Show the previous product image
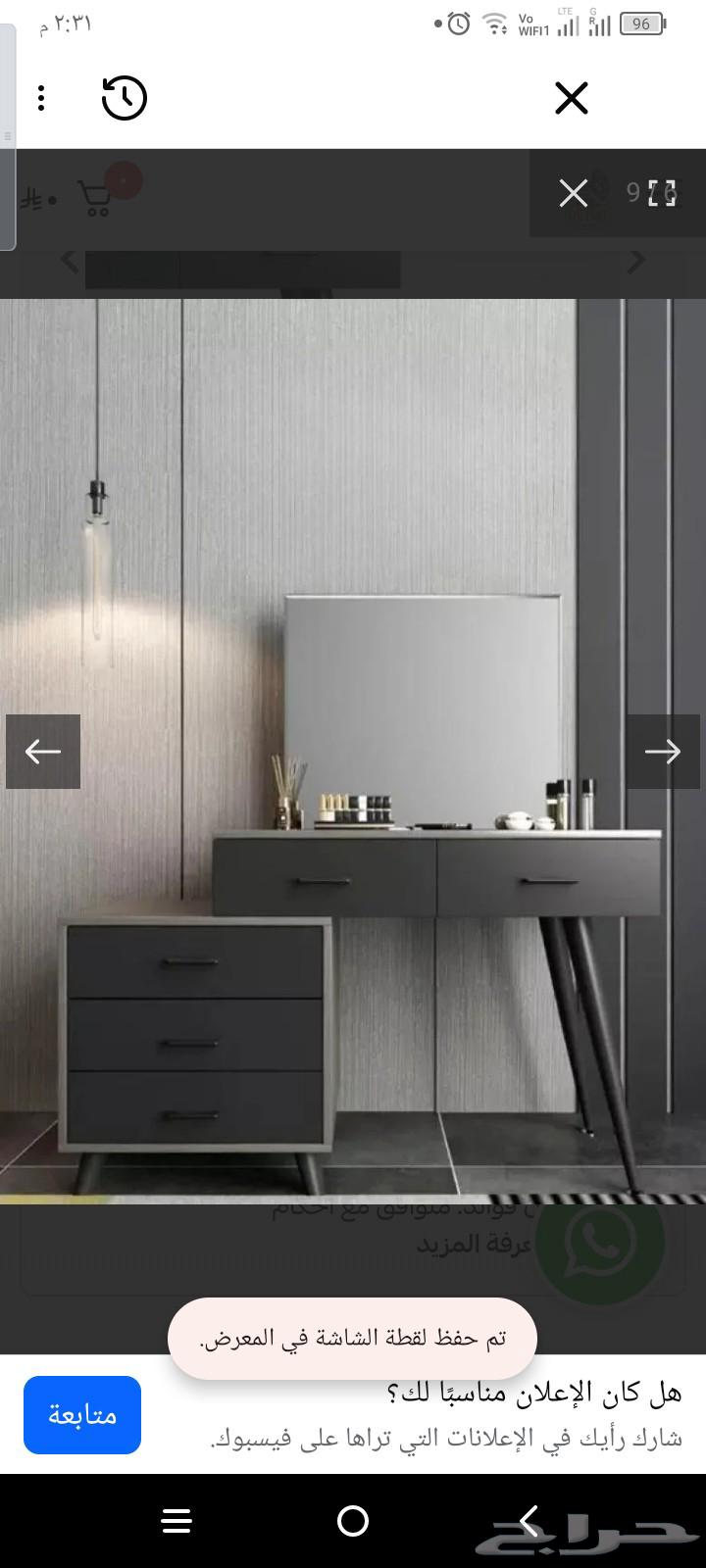 tap(43, 752)
